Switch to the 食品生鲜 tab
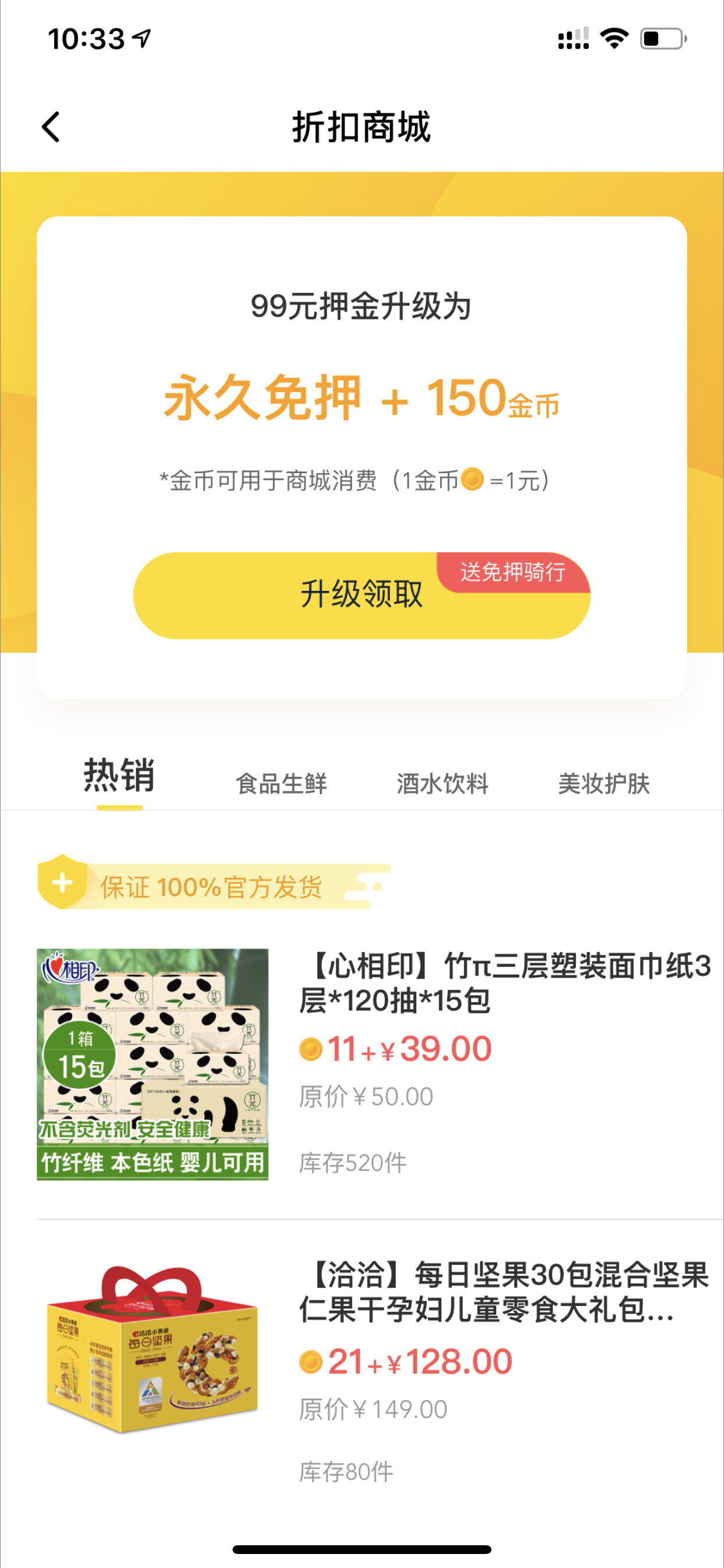This screenshot has height=1568, width=724. point(281,783)
